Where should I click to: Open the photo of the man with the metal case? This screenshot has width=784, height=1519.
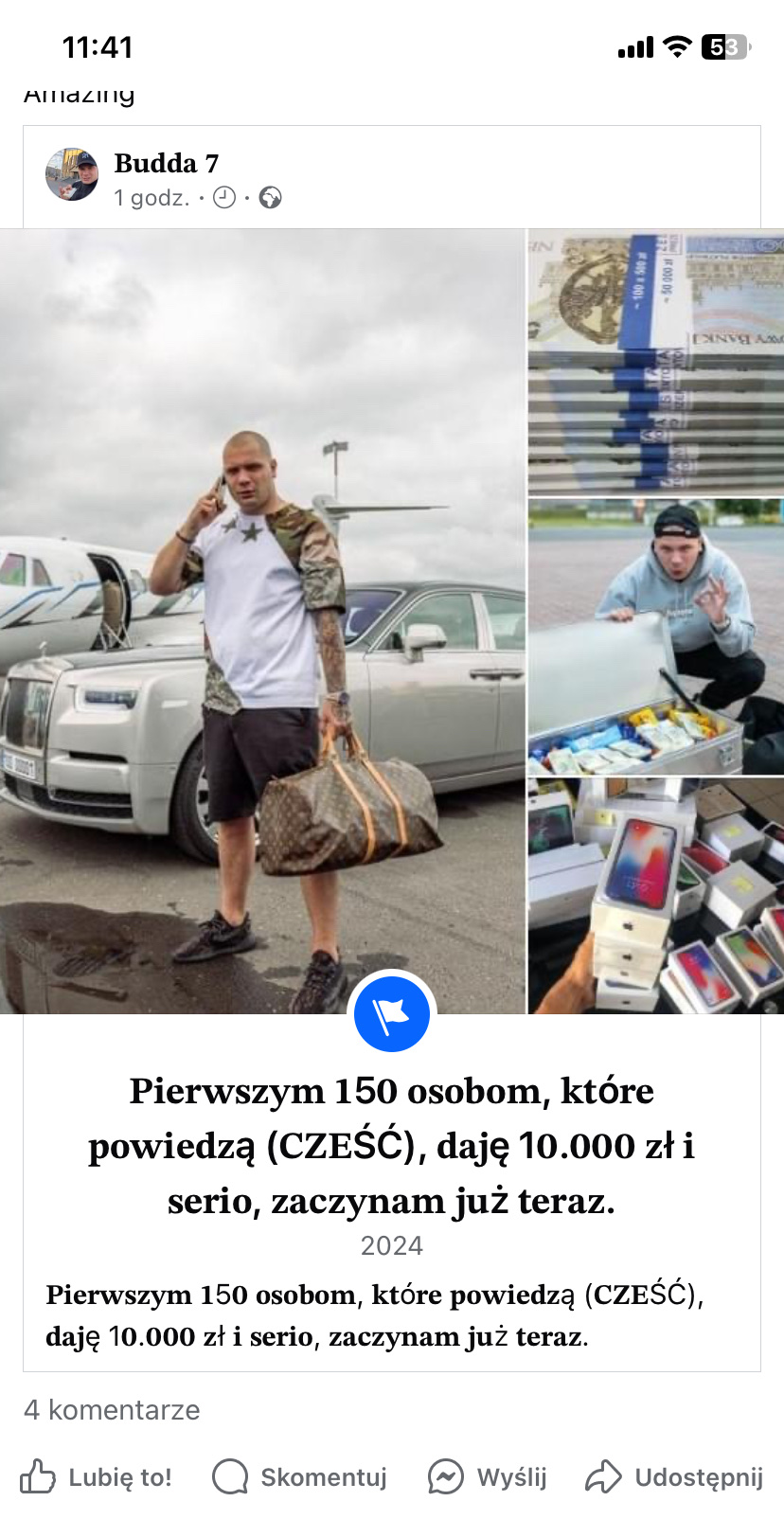pyautogui.click(x=655, y=636)
